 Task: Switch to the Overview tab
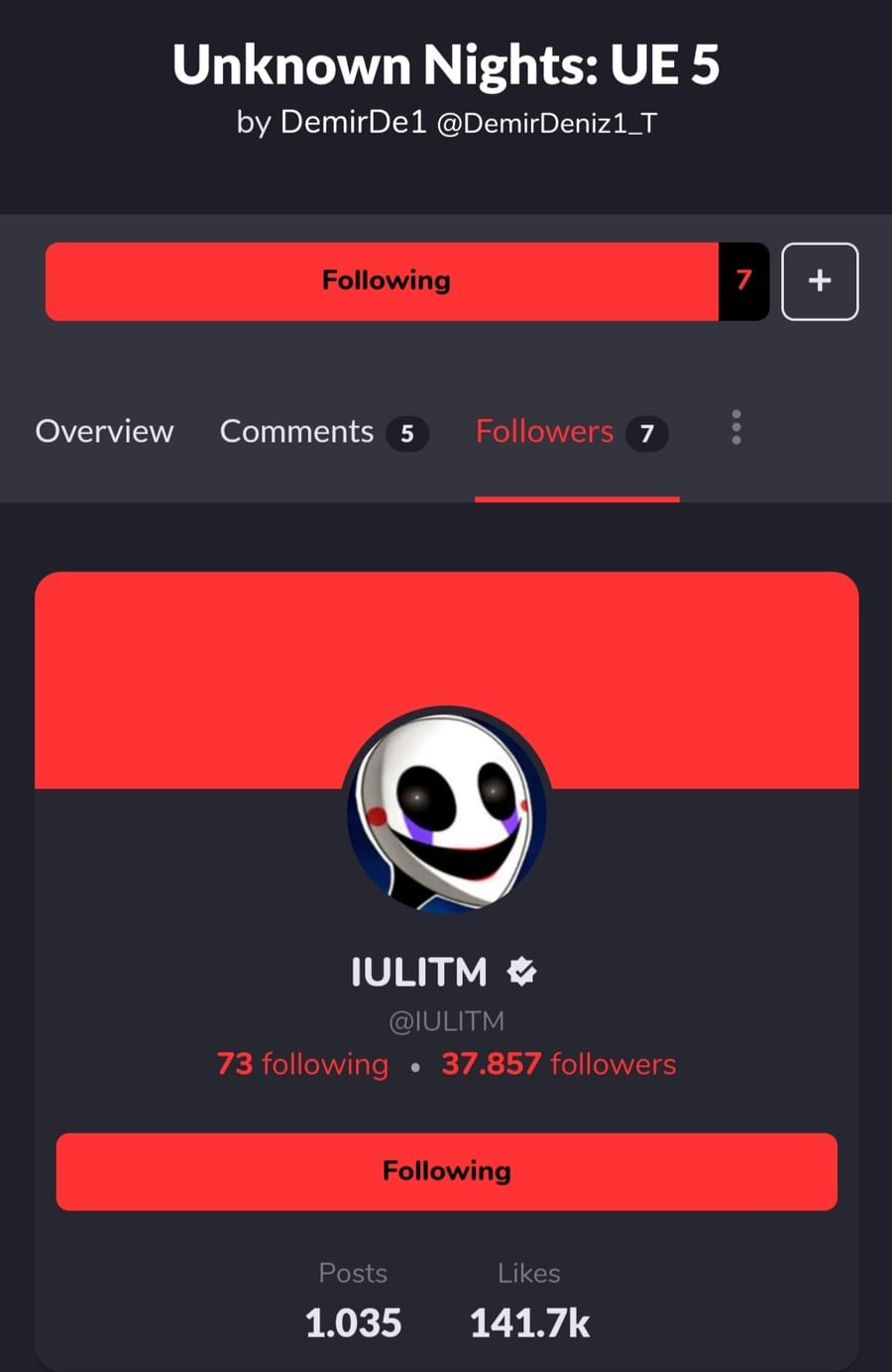[104, 432]
